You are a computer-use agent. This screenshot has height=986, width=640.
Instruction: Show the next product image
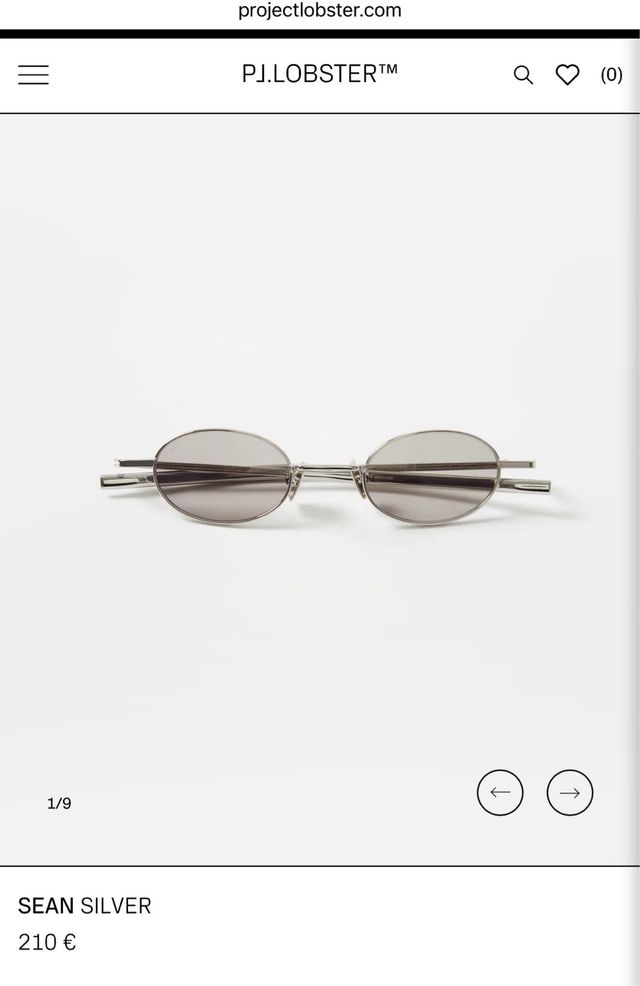point(570,793)
